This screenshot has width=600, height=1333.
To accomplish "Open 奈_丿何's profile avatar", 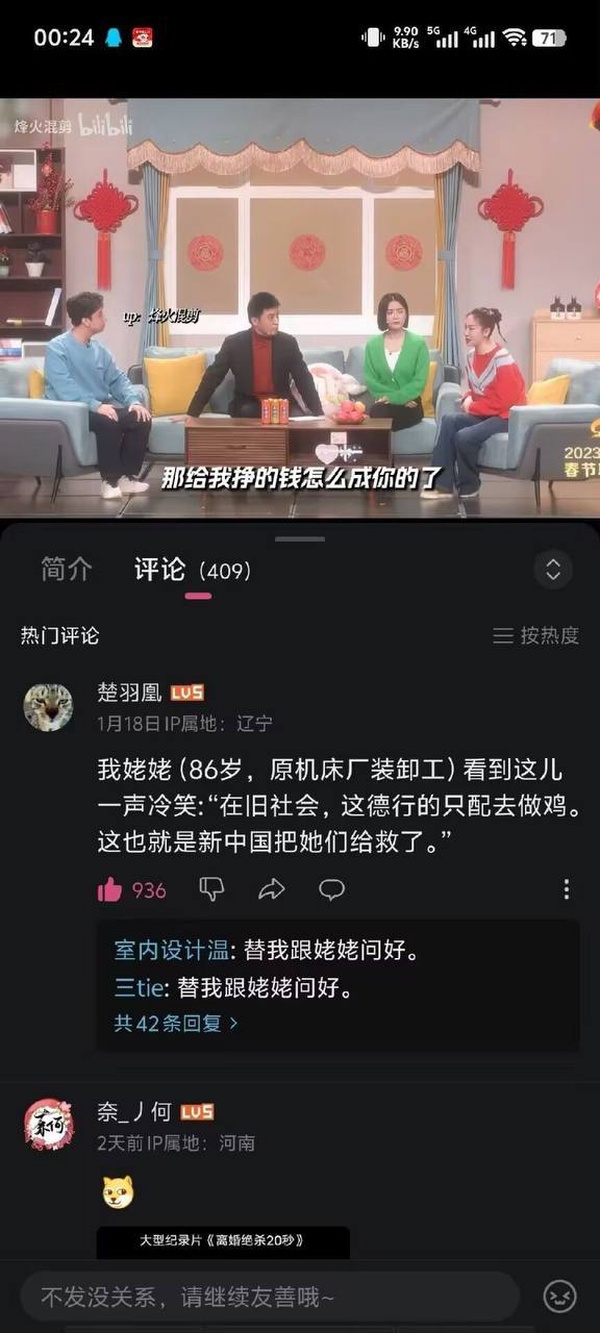I will point(48,1123).
